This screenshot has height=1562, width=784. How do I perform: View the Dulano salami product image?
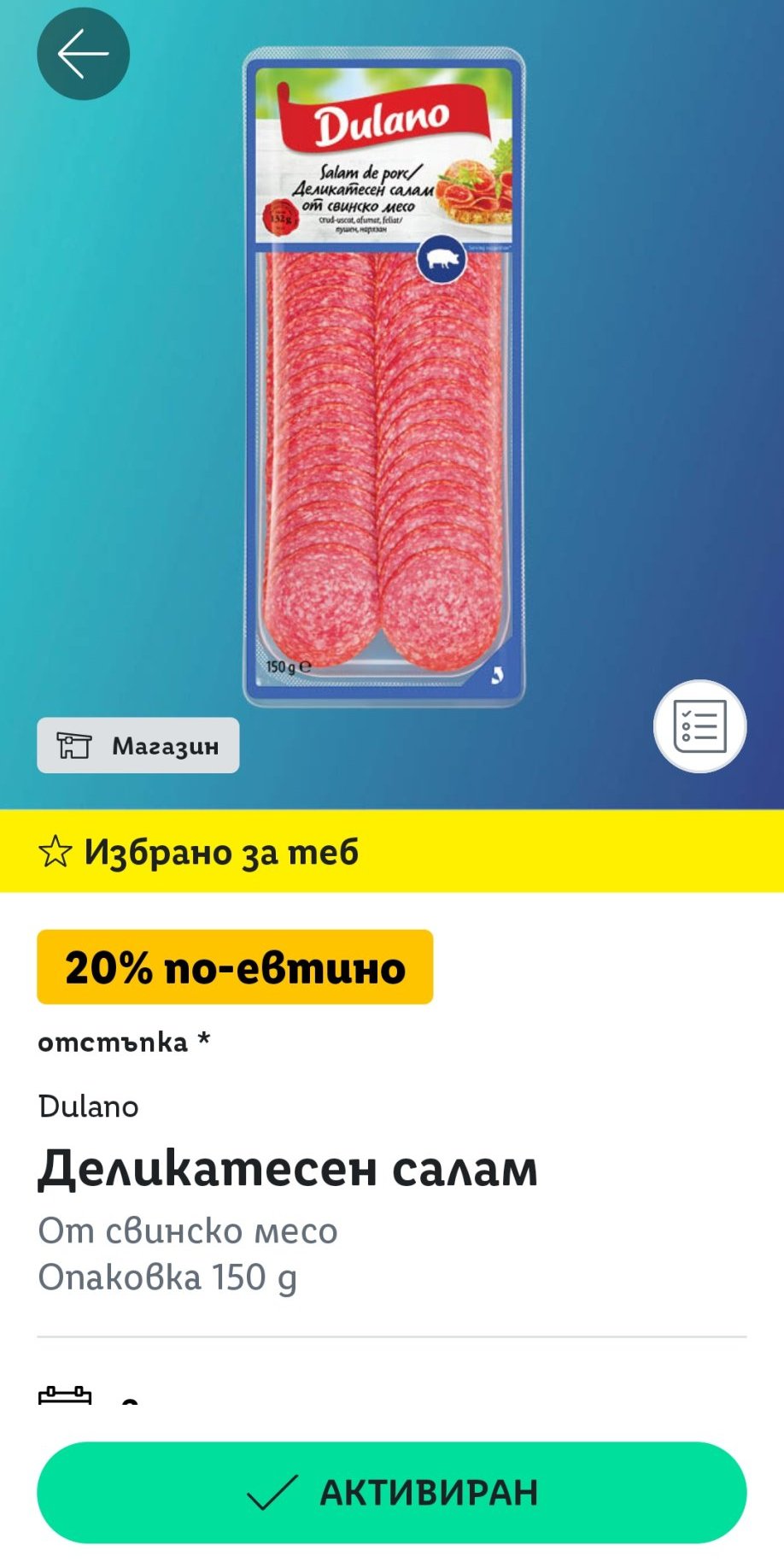(384, 376)
